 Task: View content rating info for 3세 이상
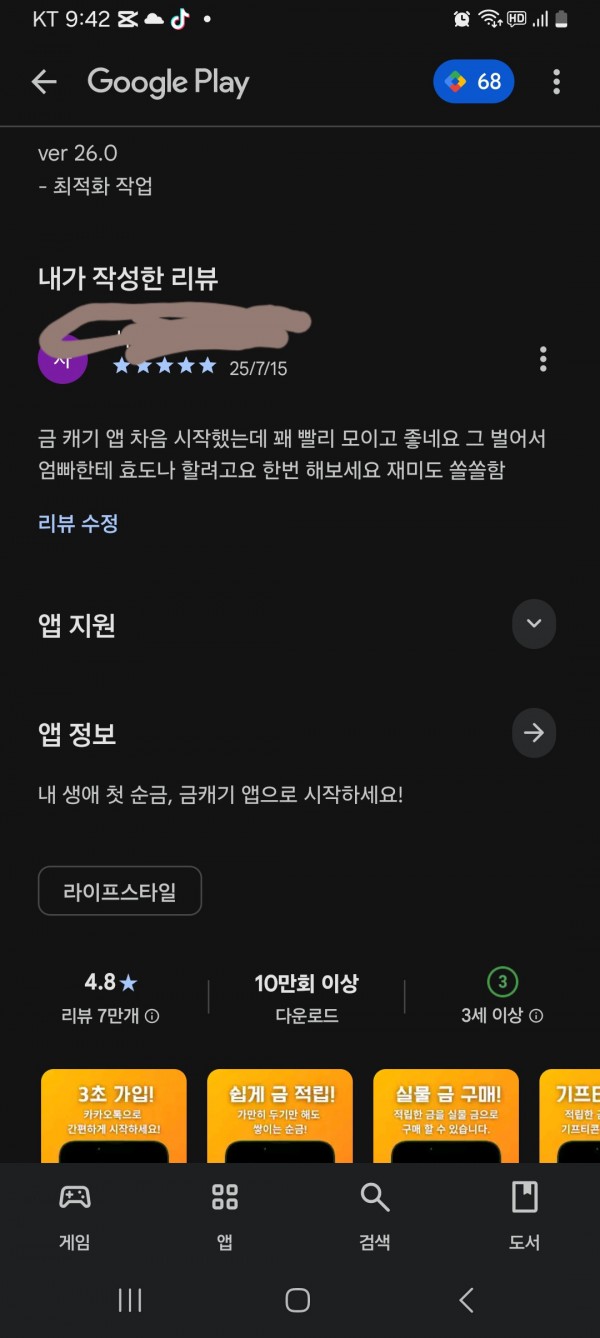tap(536, 1016)
